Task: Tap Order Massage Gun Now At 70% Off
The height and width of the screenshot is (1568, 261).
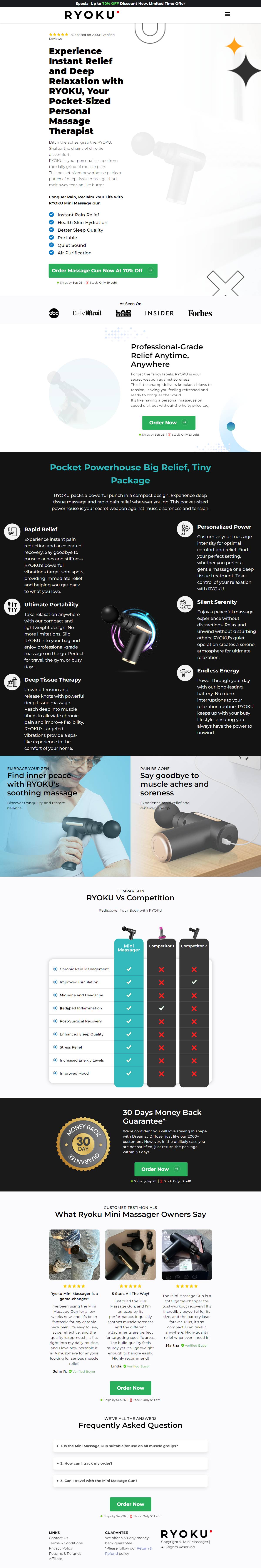Action: point(102,270)
